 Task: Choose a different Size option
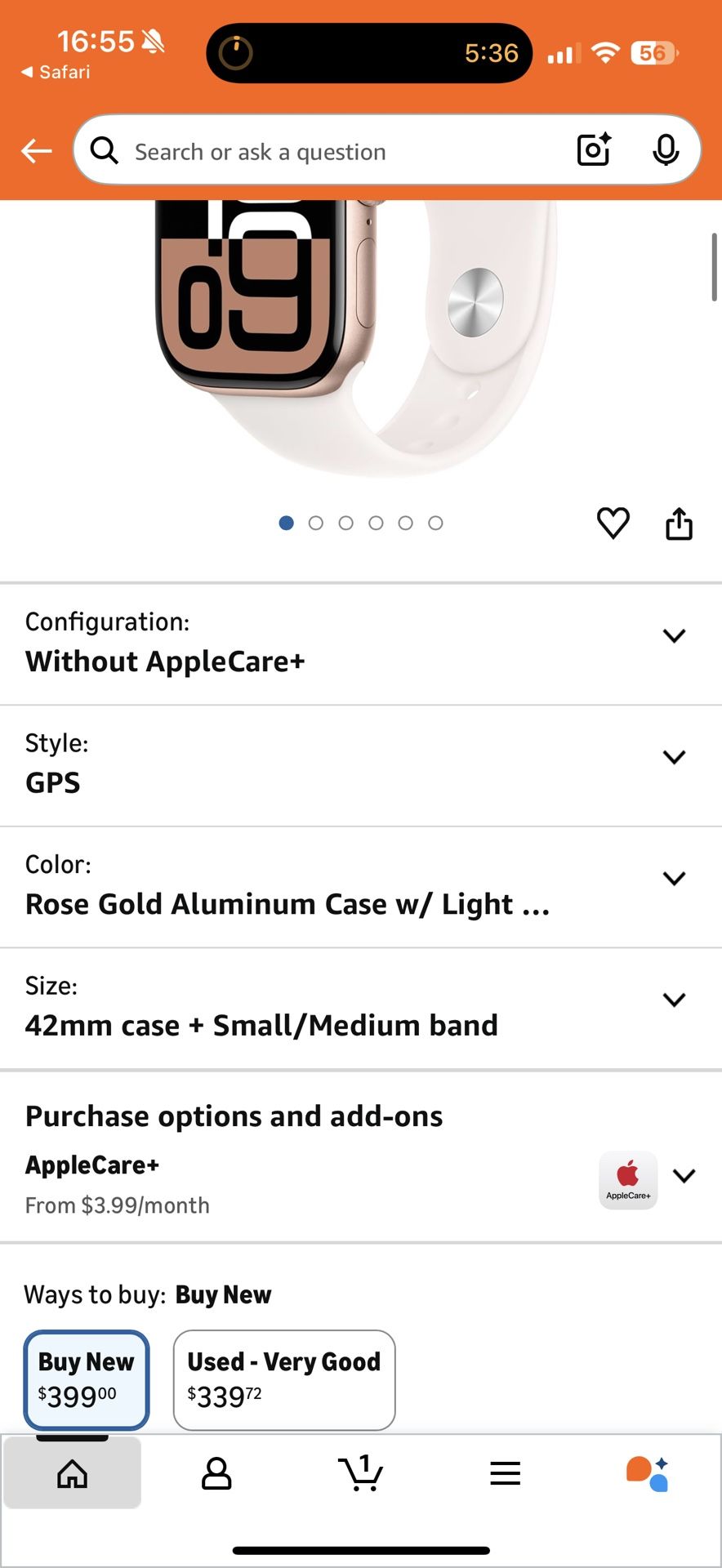click(x=674, y=1000)
